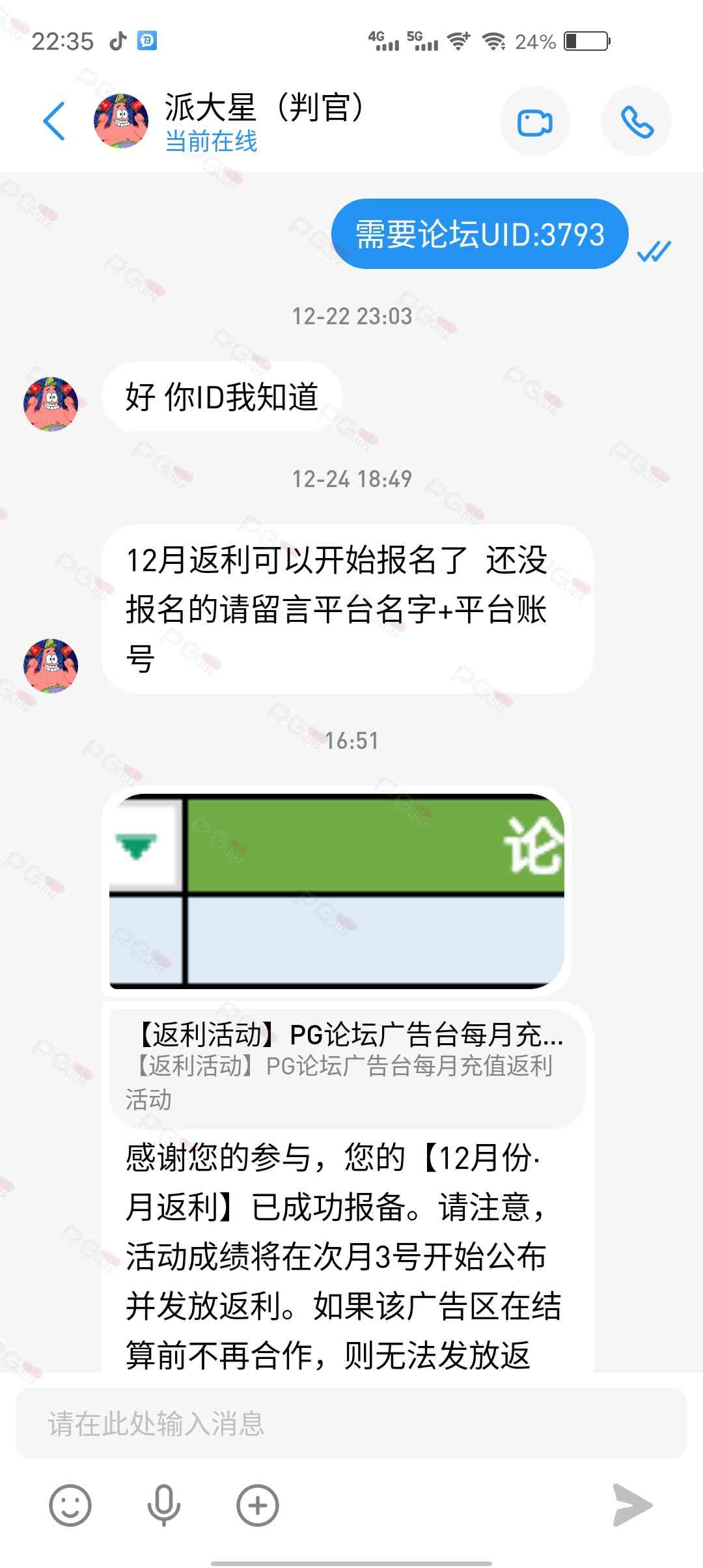
Task: Open 派大星's profile avatar in header
Action: [x=121, y=121]
